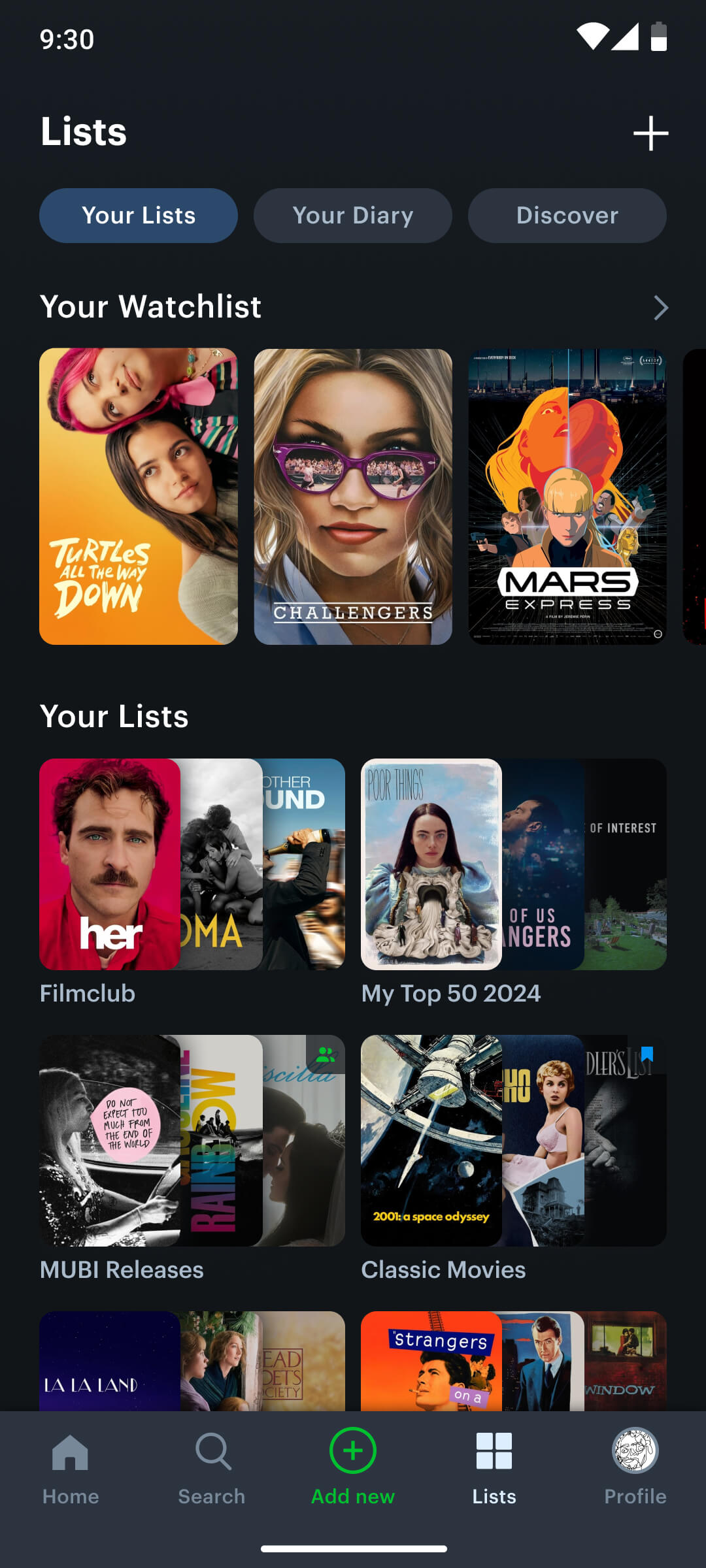Open the list with Strangers on a Train
The image size is (706, 1568).
pyautogui.click(x=514, y=1361)
